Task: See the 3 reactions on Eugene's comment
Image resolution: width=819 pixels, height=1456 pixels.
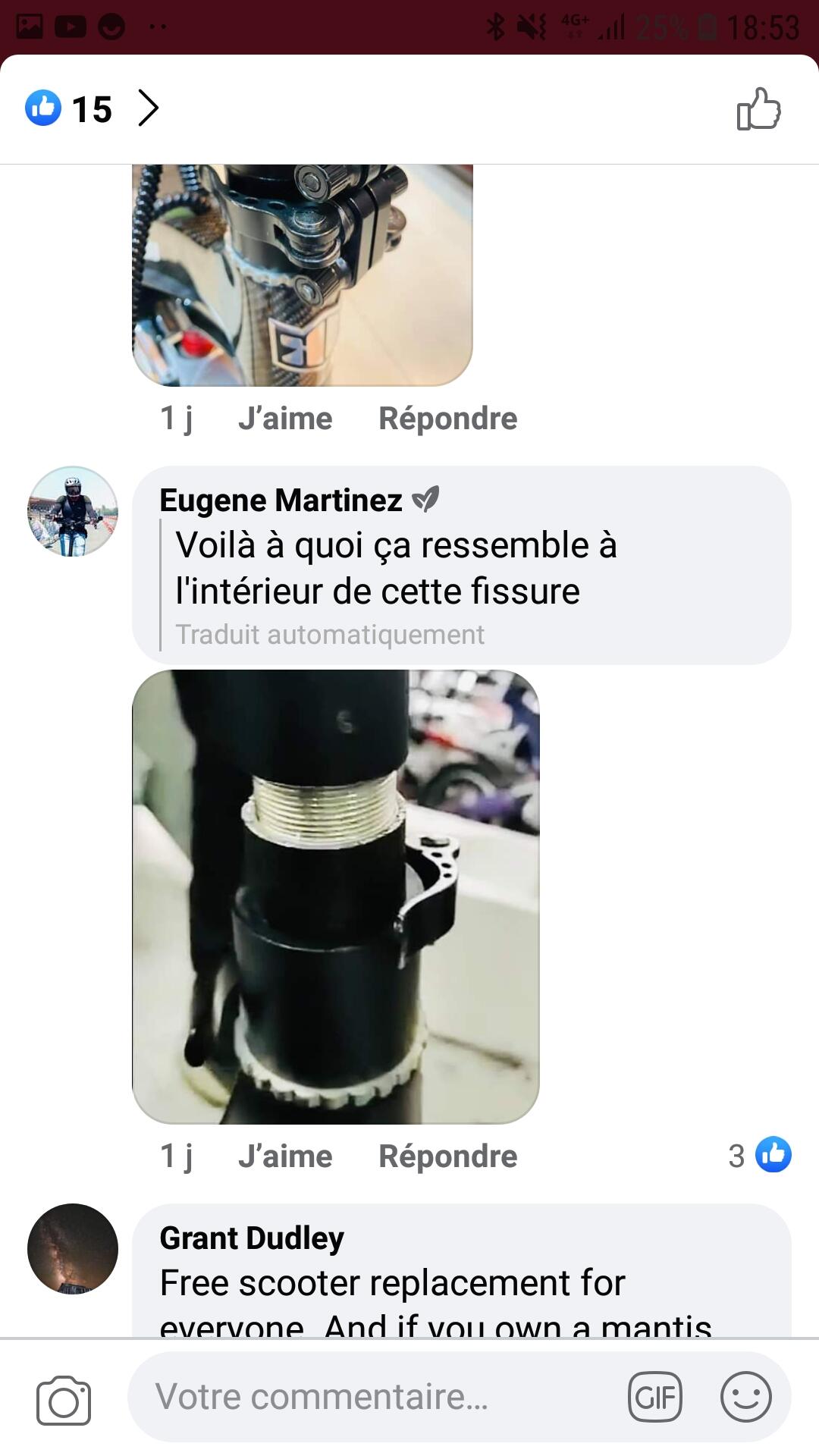Action: 759,1155
